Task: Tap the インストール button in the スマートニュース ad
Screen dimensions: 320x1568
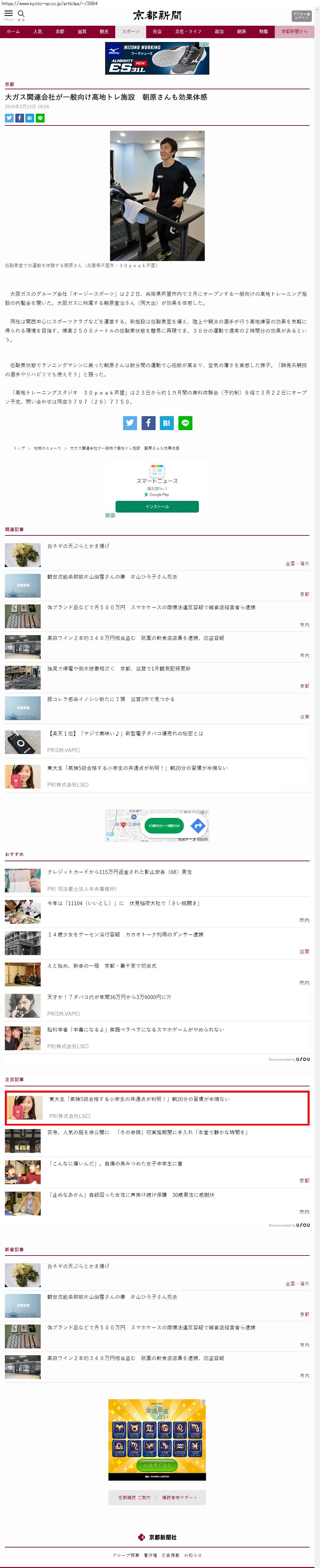Action: [x=157, y=506]
